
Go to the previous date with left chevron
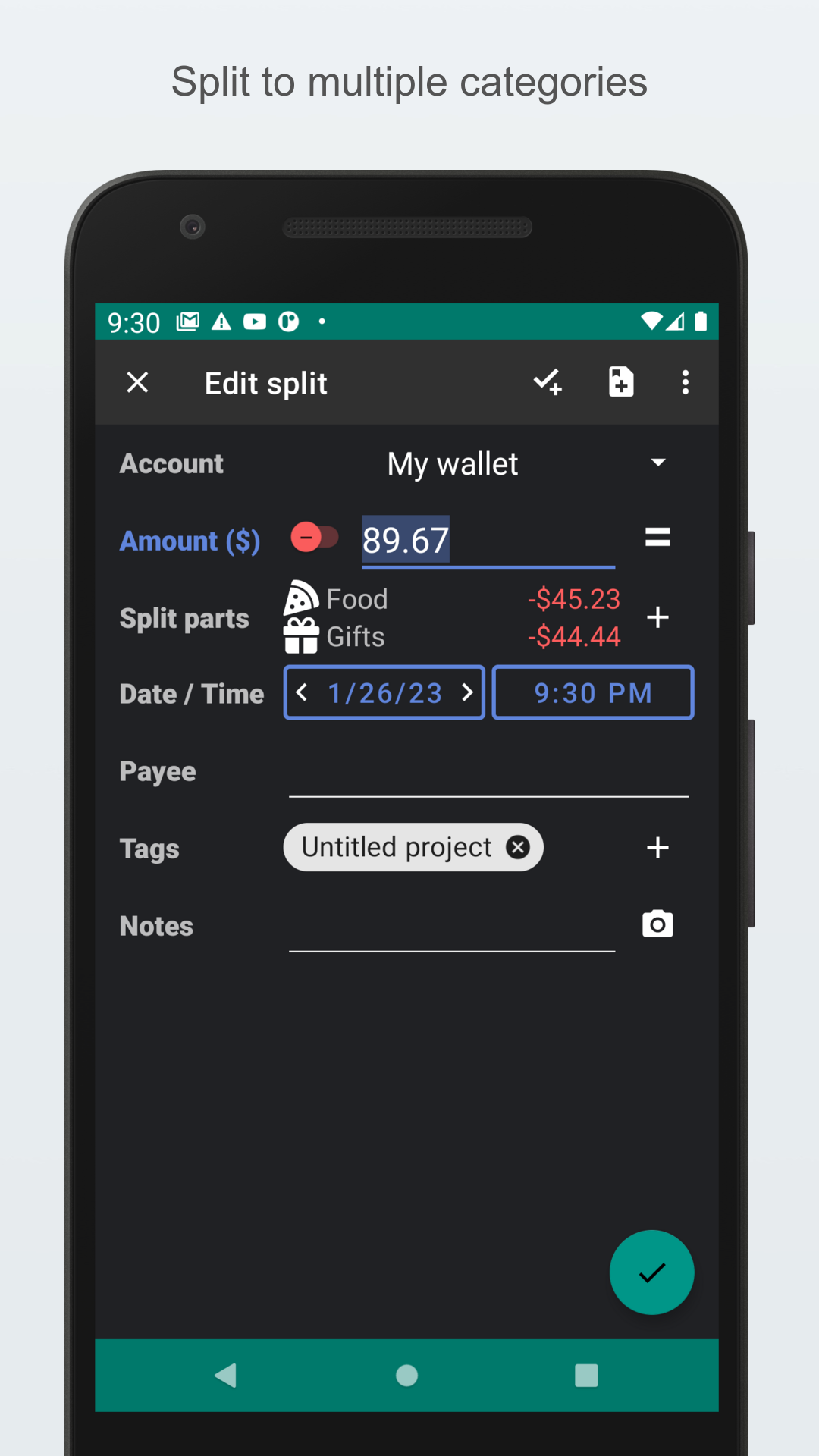click(302, 692)
